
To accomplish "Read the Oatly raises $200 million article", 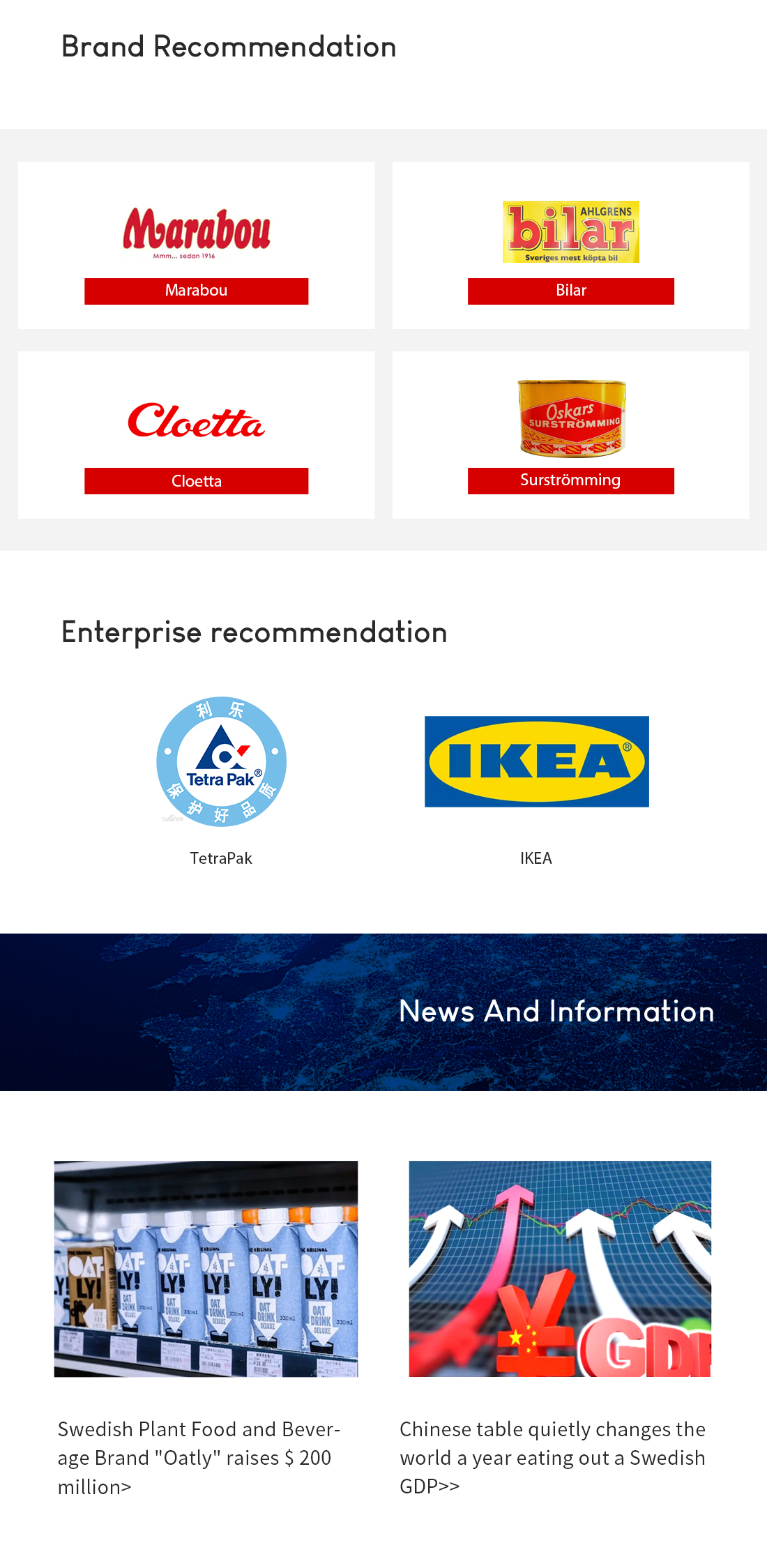I will coord(199,1457).
